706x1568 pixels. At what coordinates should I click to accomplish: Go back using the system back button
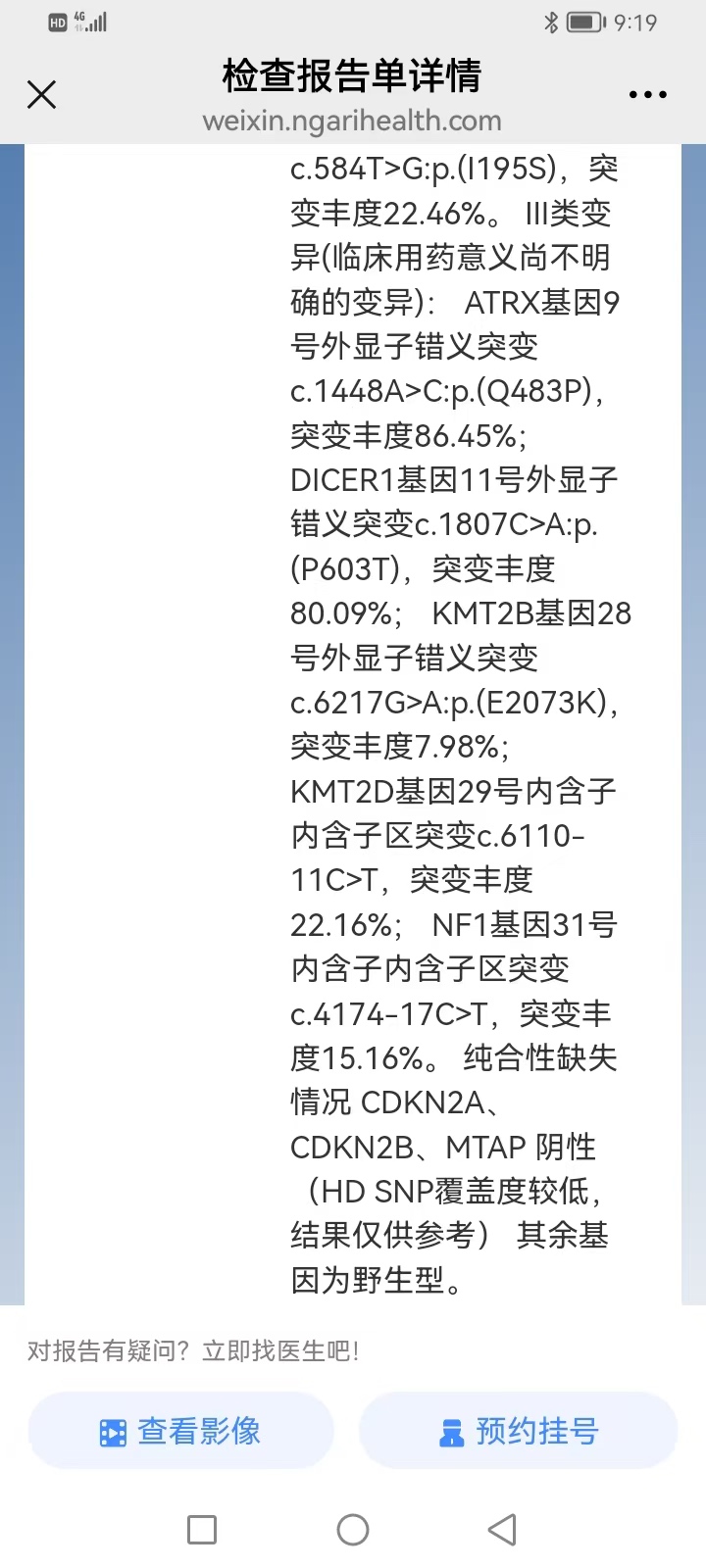click(x=502, y=1530)
